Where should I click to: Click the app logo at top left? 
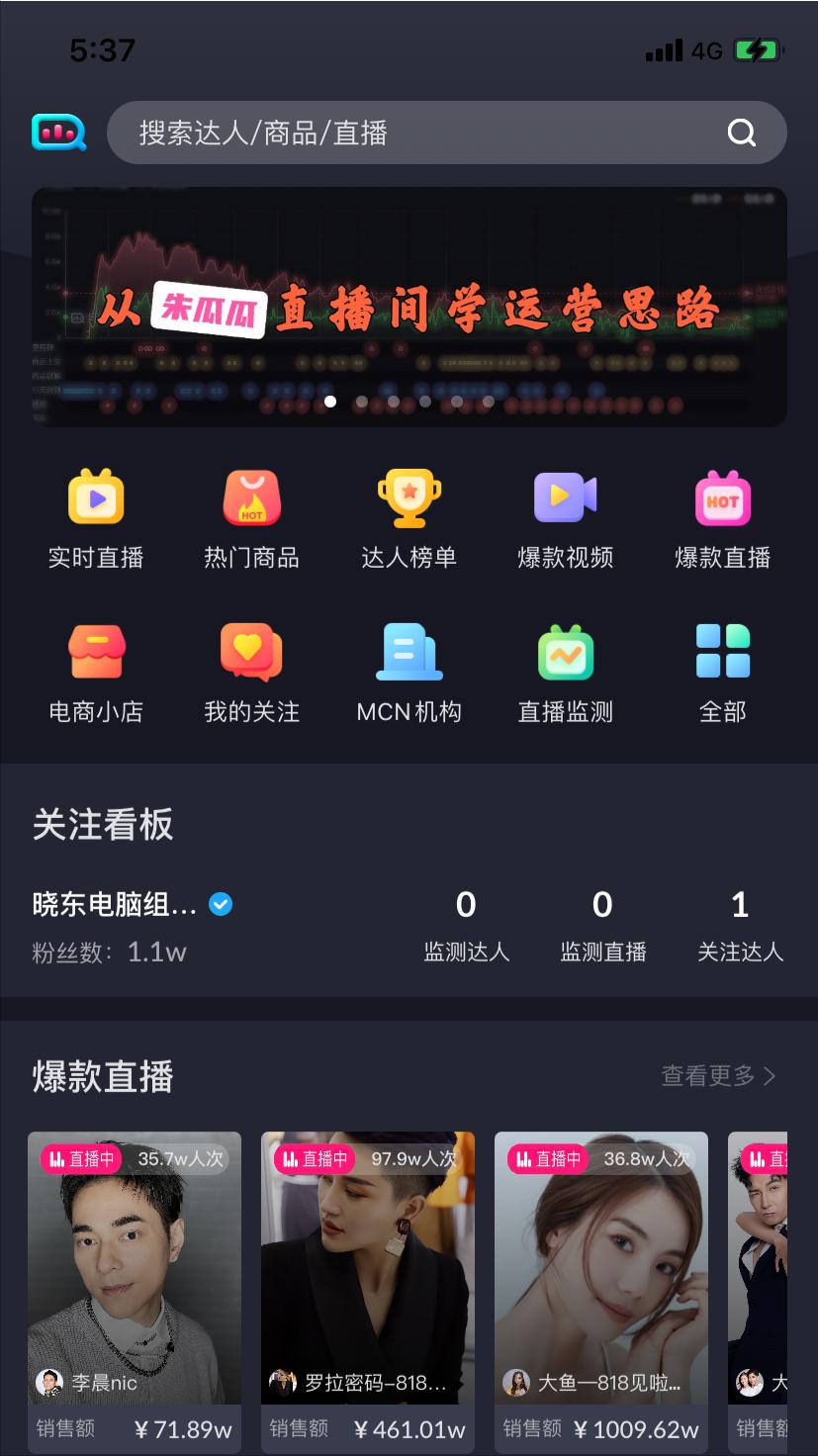pos(57,133)
